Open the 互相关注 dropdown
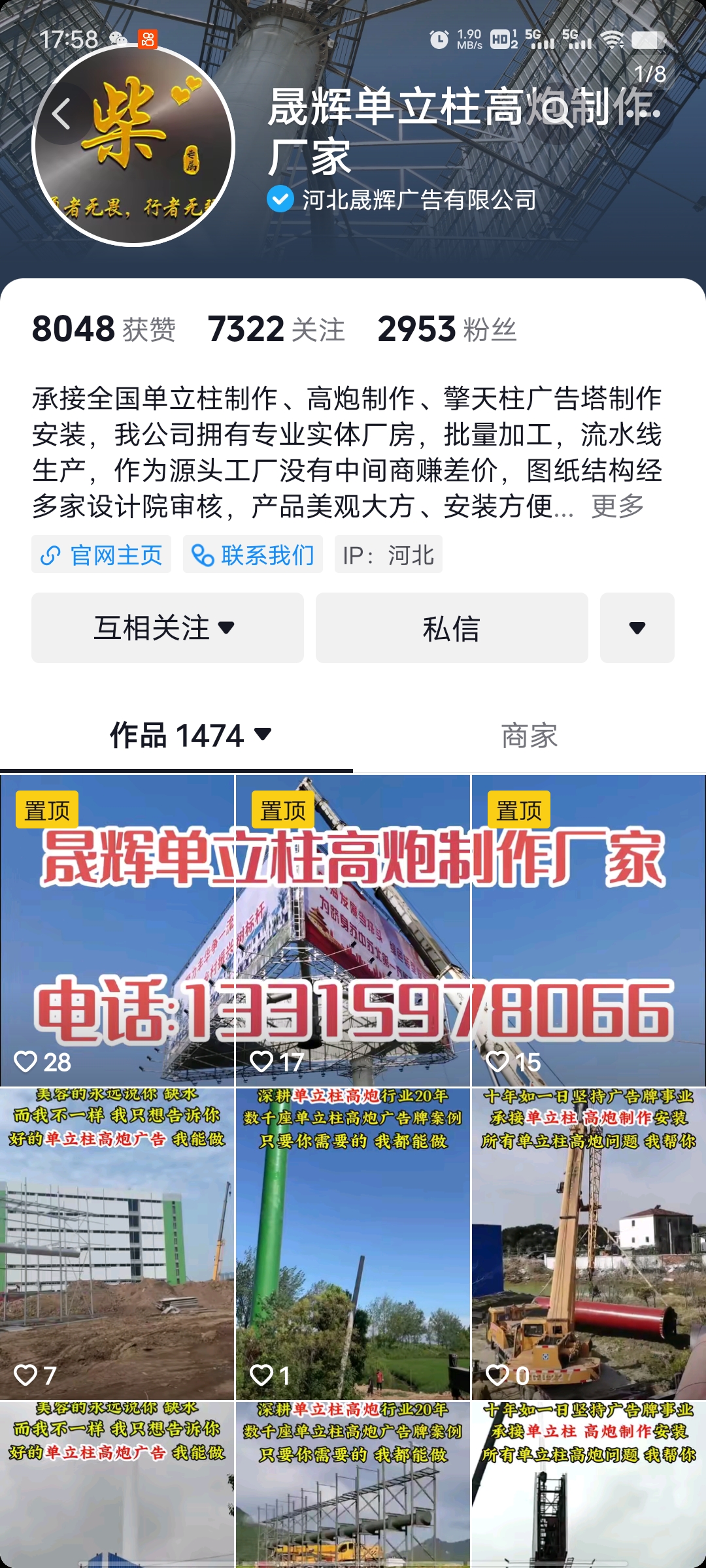Viewport: 706px width, 1568px height. (x=167, y=628)
